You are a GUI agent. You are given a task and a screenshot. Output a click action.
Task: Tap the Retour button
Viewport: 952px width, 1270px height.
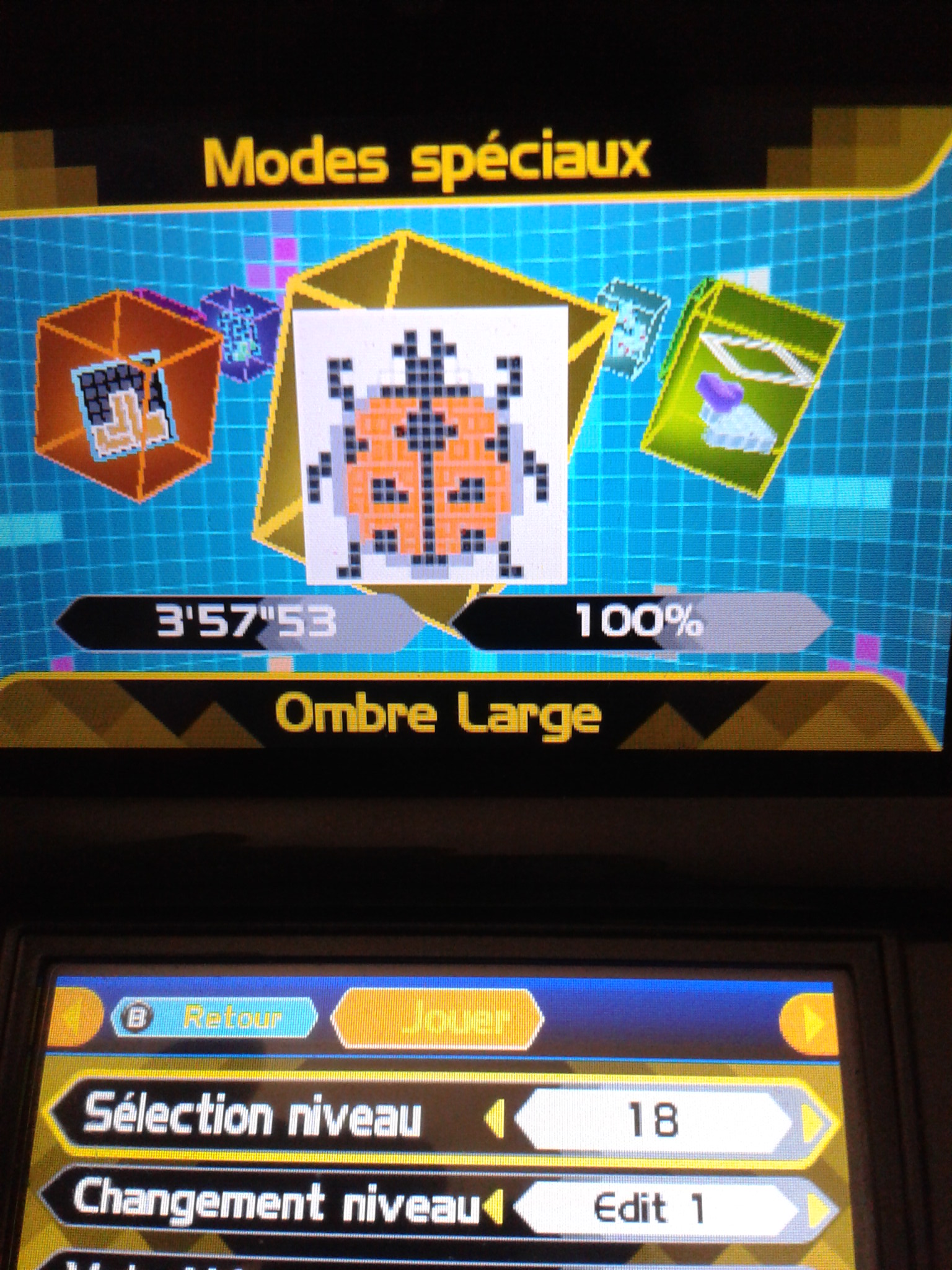click(214, 1018)
